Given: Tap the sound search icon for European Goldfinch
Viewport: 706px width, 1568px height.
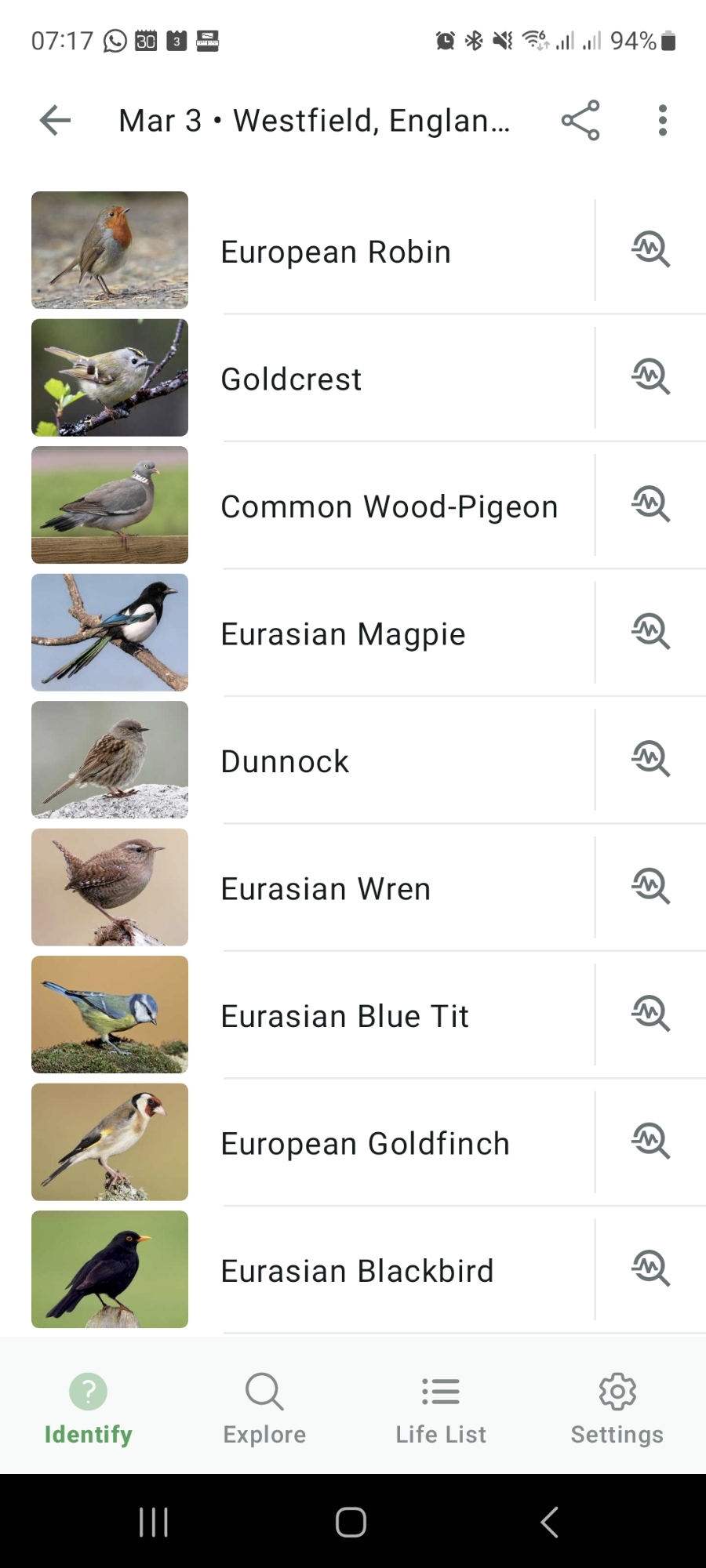Looking at the screenshot, I should pos(650,1142).
